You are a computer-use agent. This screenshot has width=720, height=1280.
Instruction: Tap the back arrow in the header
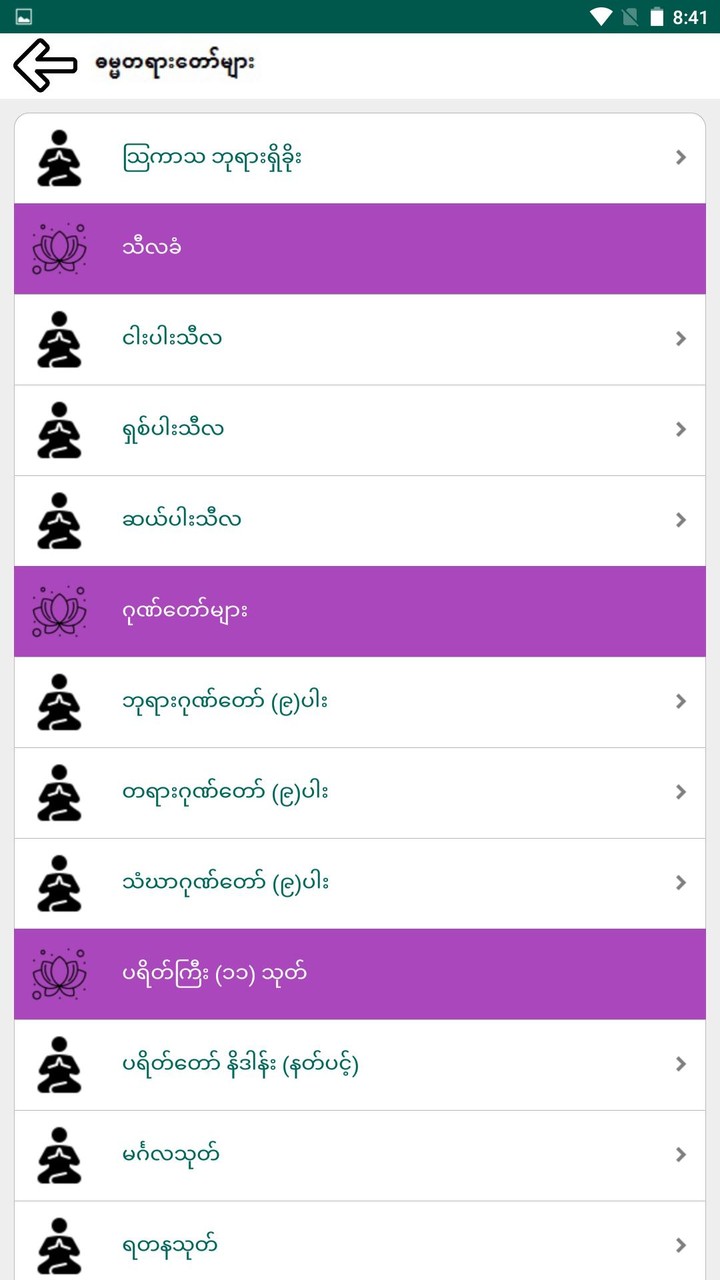tap(44, 65)
